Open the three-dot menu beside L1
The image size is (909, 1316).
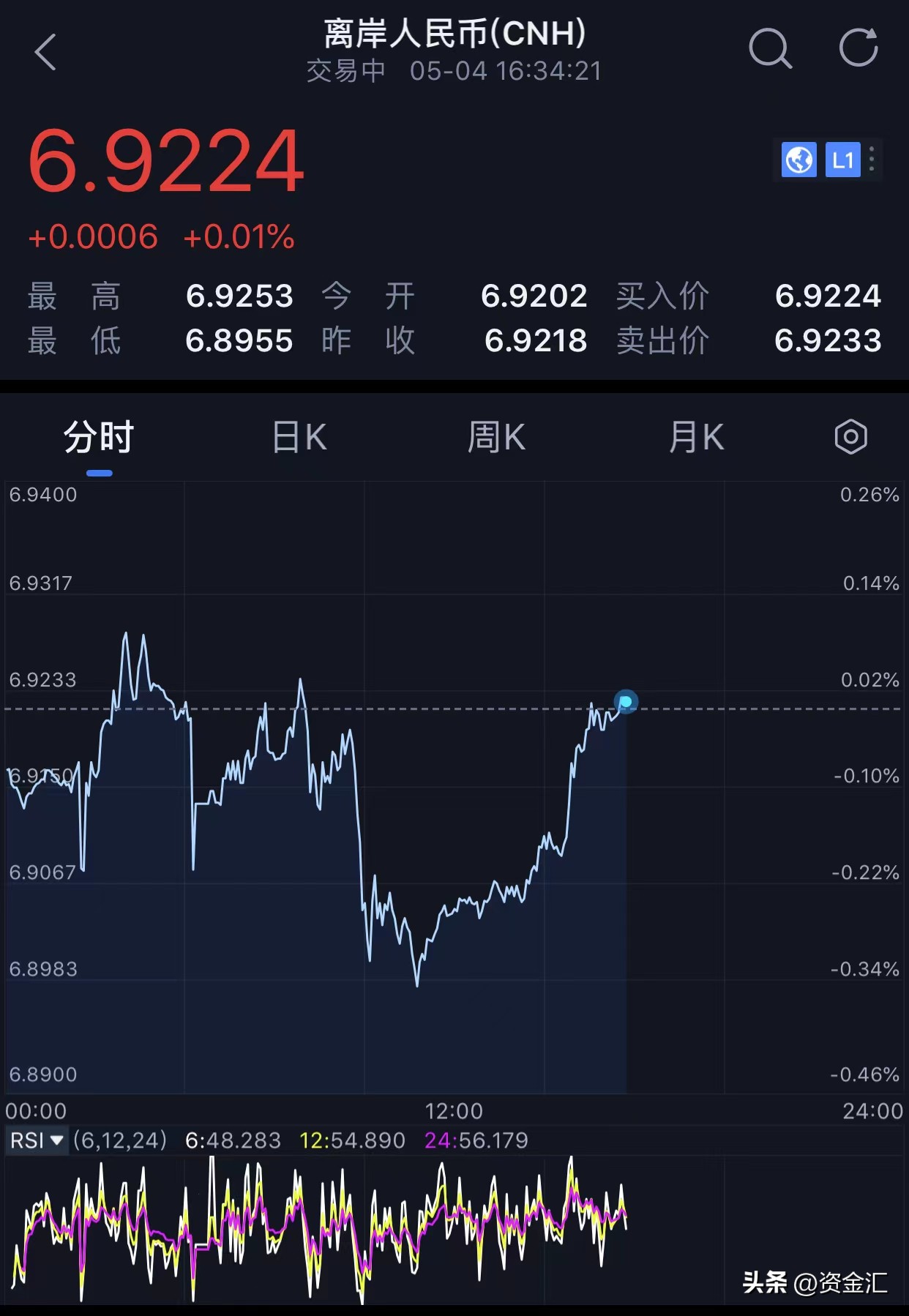(x=872, y=160)
